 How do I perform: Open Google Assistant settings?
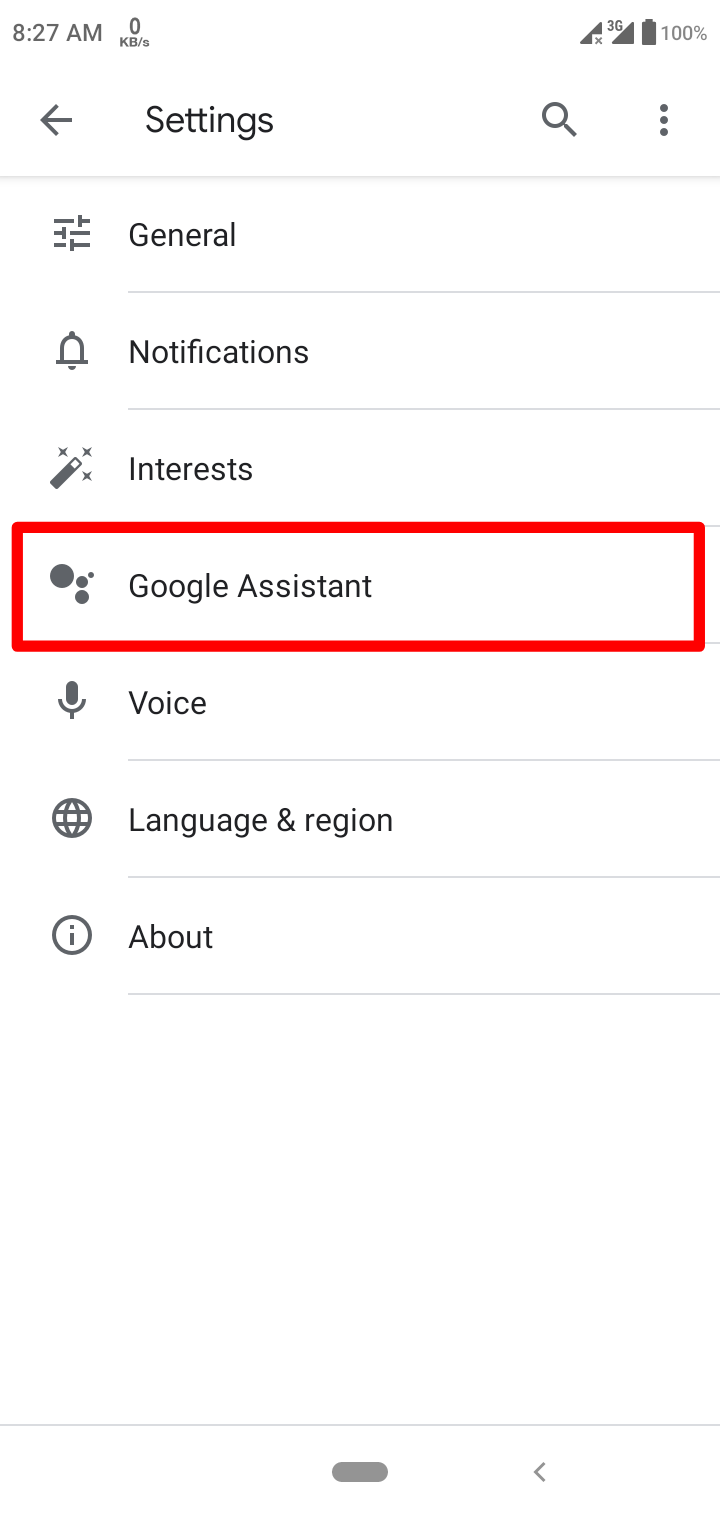360,586
